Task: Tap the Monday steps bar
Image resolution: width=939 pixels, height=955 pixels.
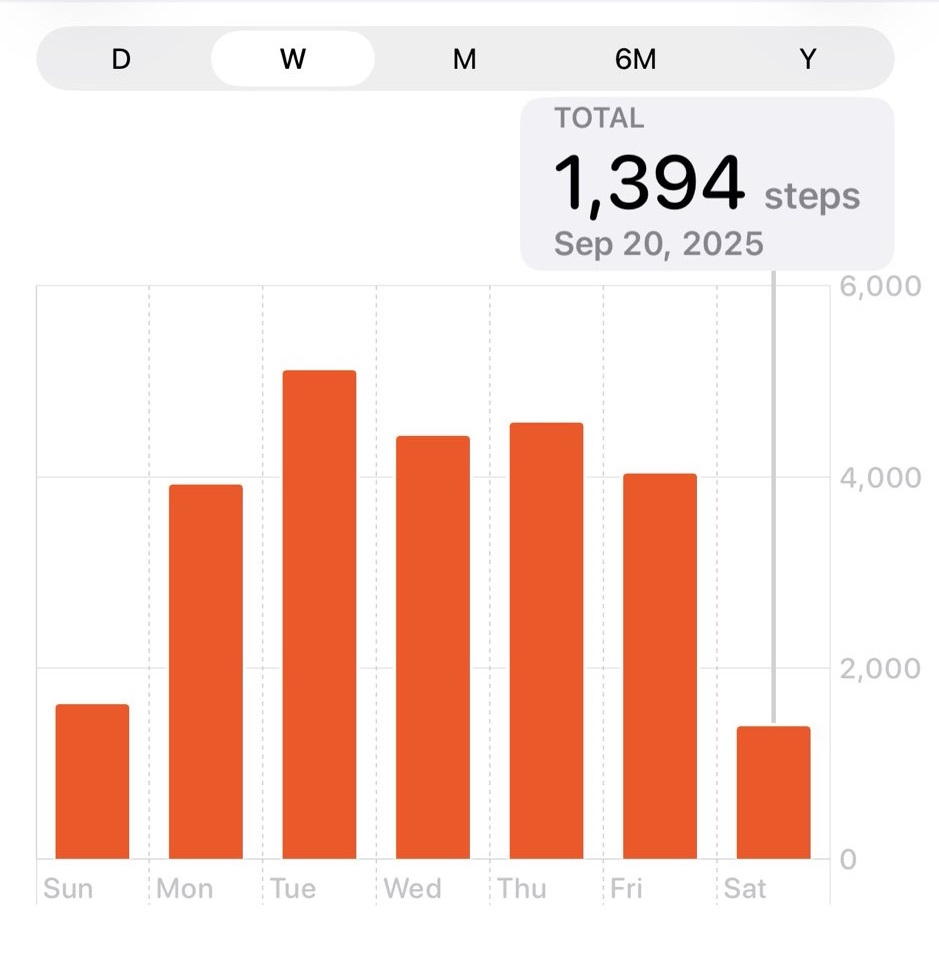Action: pos(206,672)
